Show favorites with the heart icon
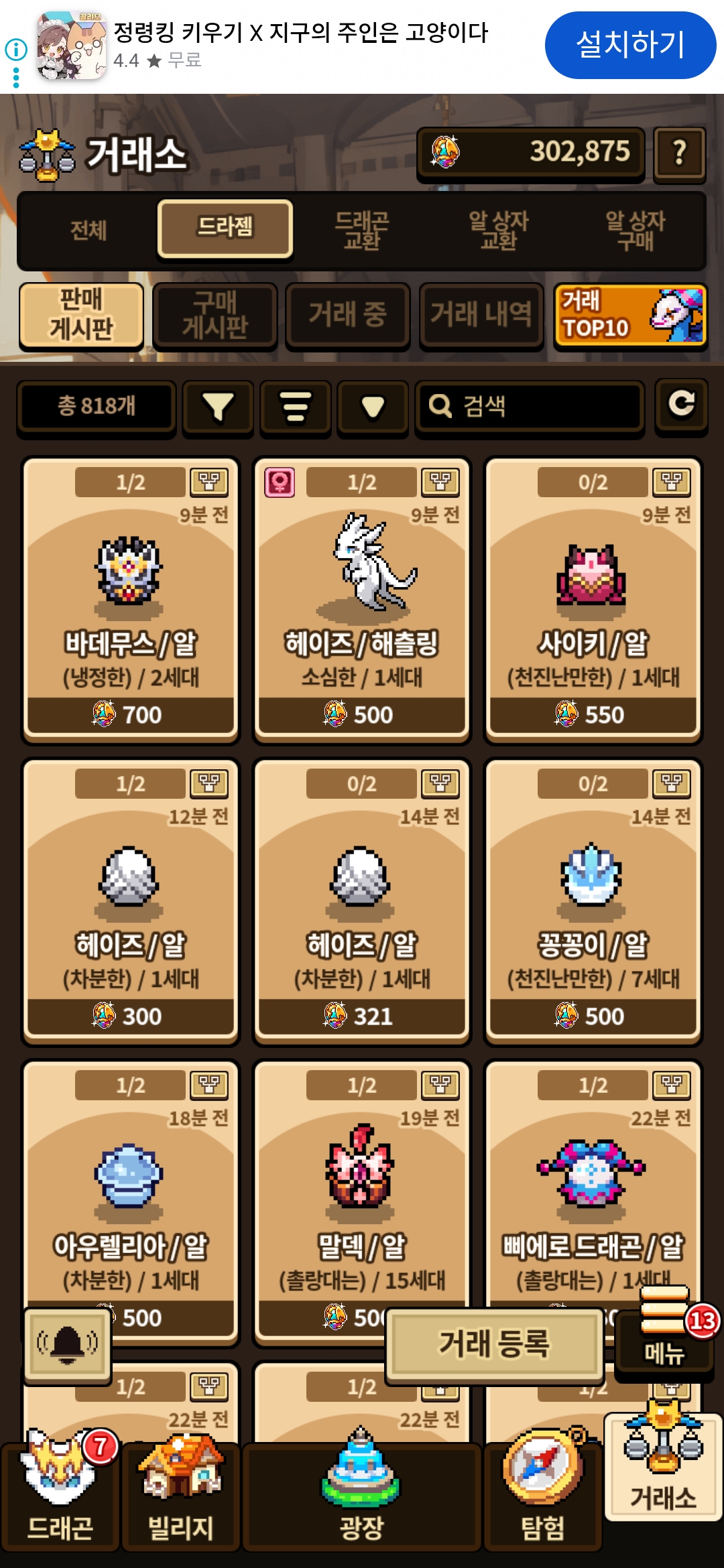This screenshot has width=724, height=1568. [x=373, y=406]
